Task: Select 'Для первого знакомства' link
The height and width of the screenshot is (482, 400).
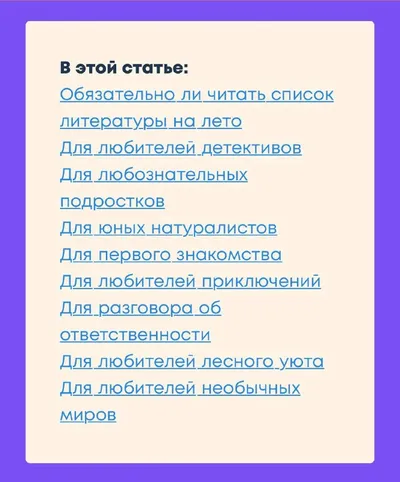Action: click(171, 255)
